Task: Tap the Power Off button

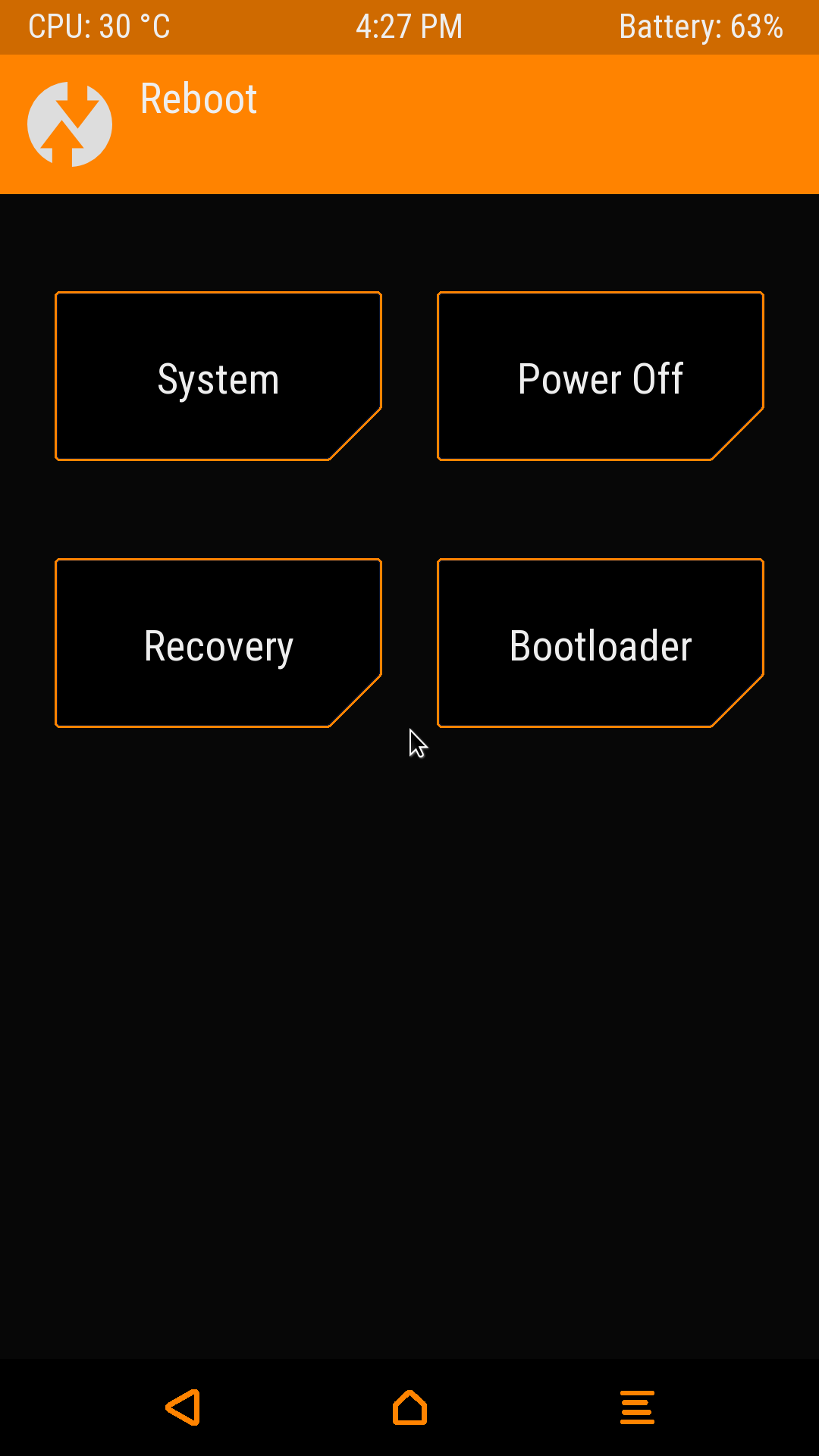Action: tap(600, 377)
